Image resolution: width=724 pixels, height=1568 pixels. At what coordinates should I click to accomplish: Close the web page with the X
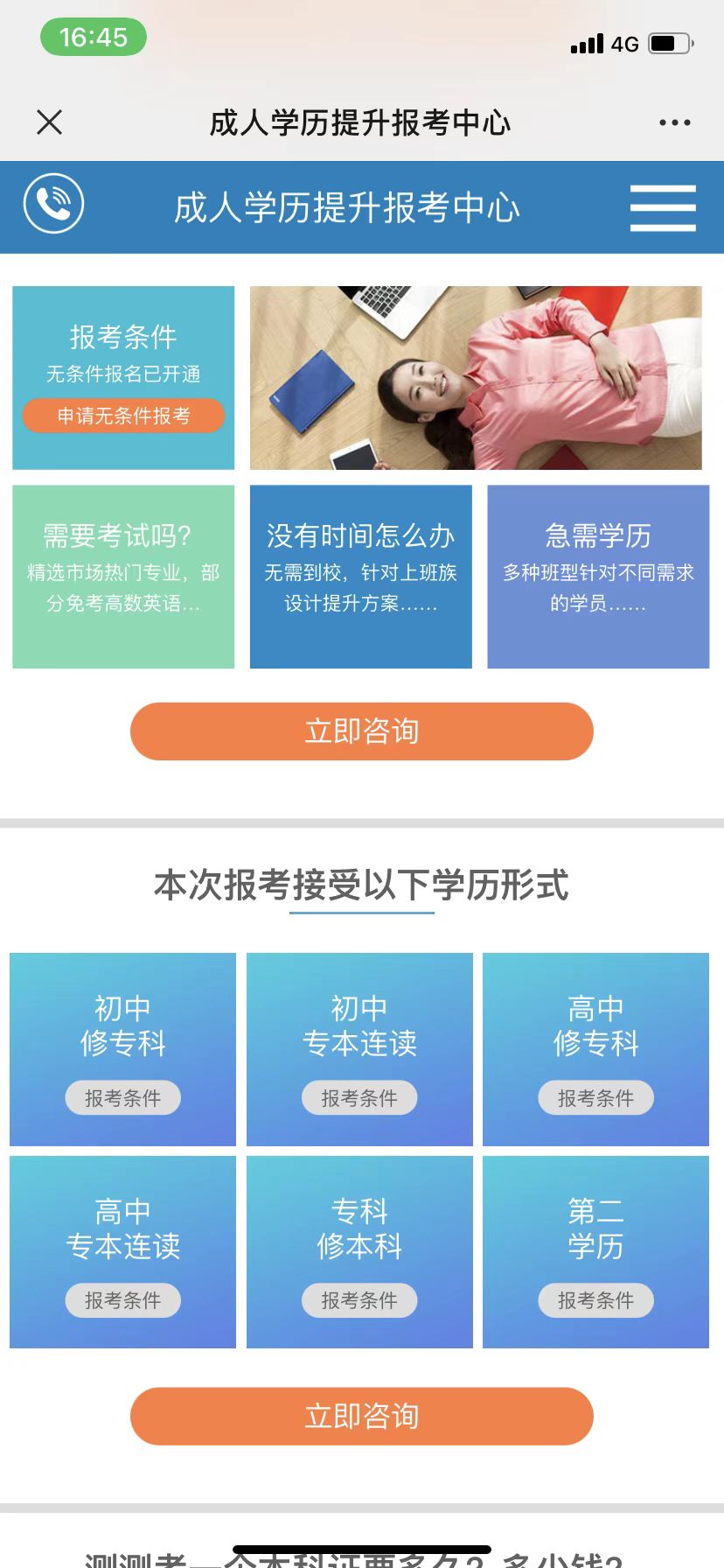(x=50, y=122)
